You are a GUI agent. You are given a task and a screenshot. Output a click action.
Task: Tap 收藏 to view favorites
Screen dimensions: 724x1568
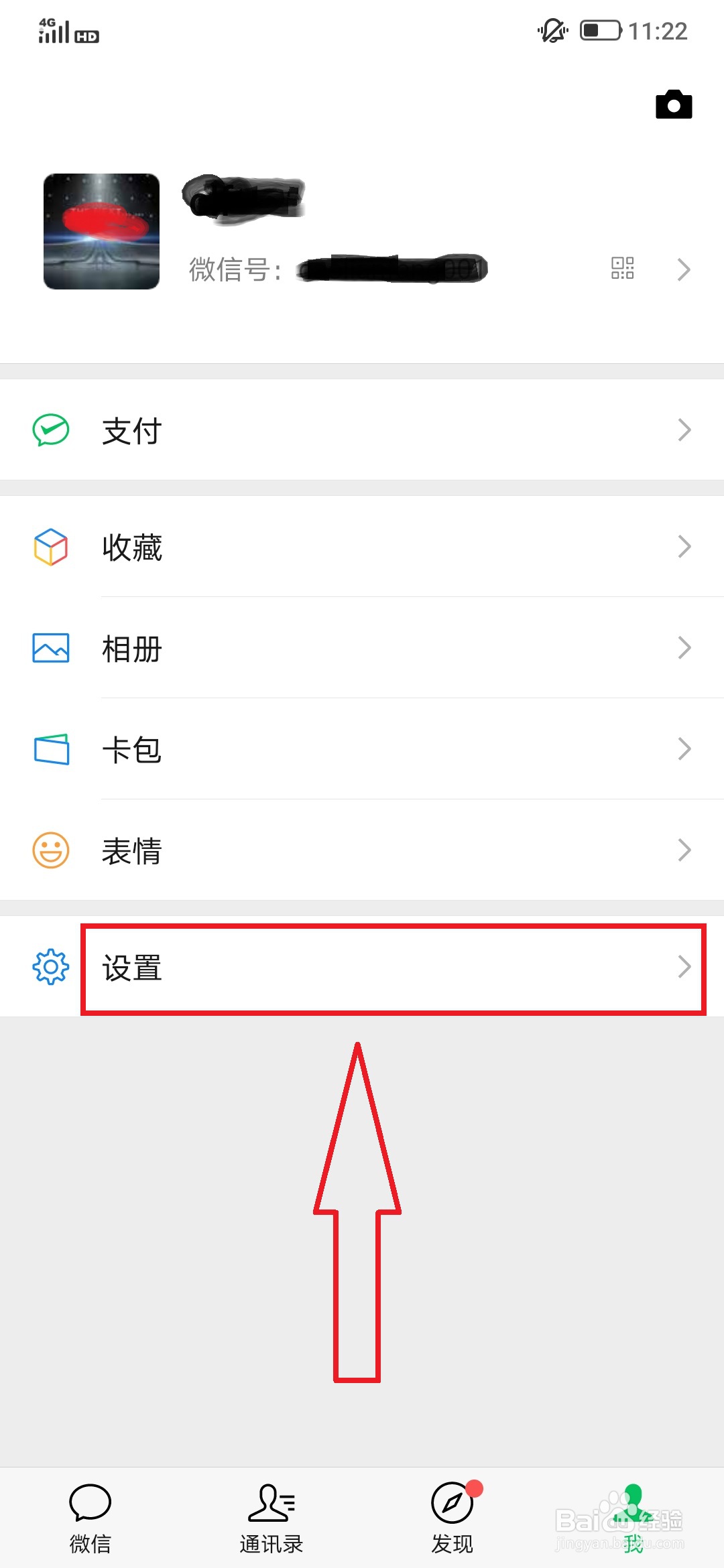(x=132, y=547)
